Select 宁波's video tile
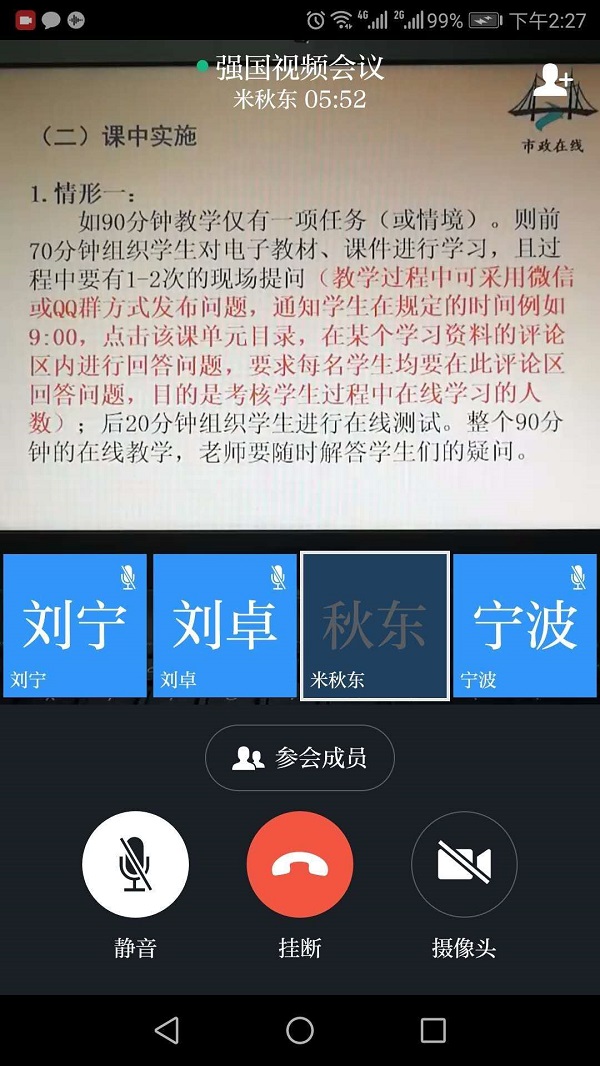600x1066 pixels. [x=525, y=625]
